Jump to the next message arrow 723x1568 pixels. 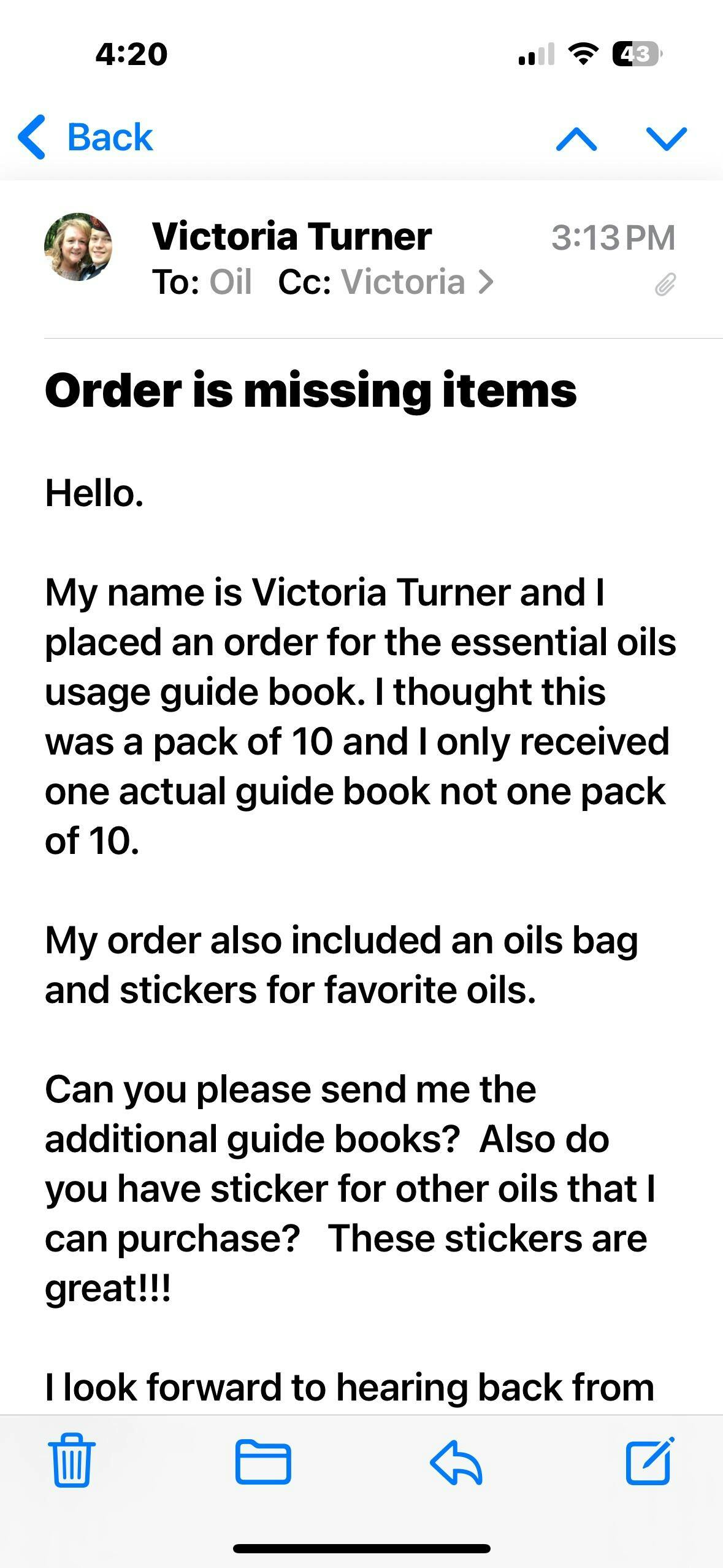tap(667, 139)
